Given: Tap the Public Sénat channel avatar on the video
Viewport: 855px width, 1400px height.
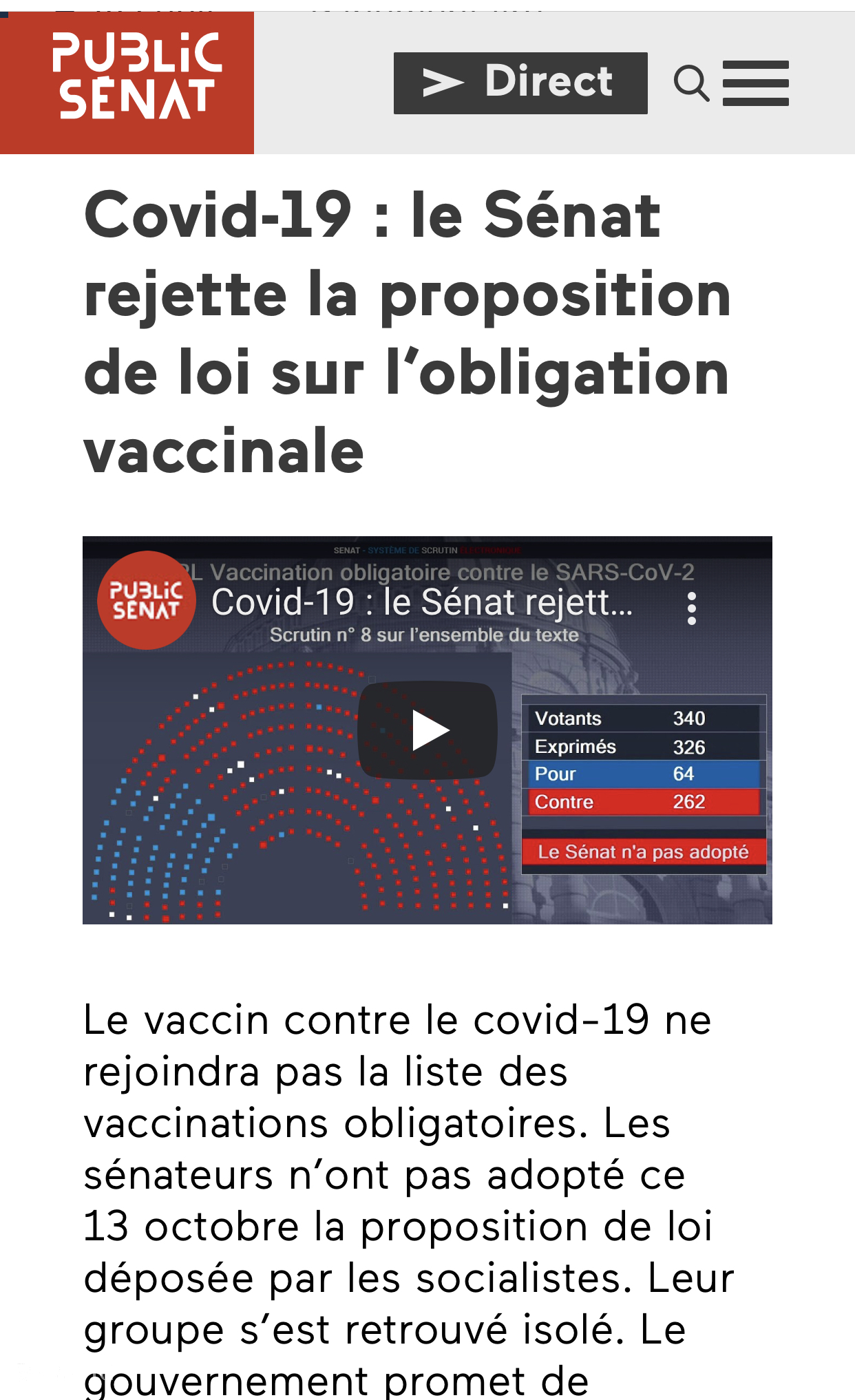Looking at the screenshot, I should click(x=147, y=600).
